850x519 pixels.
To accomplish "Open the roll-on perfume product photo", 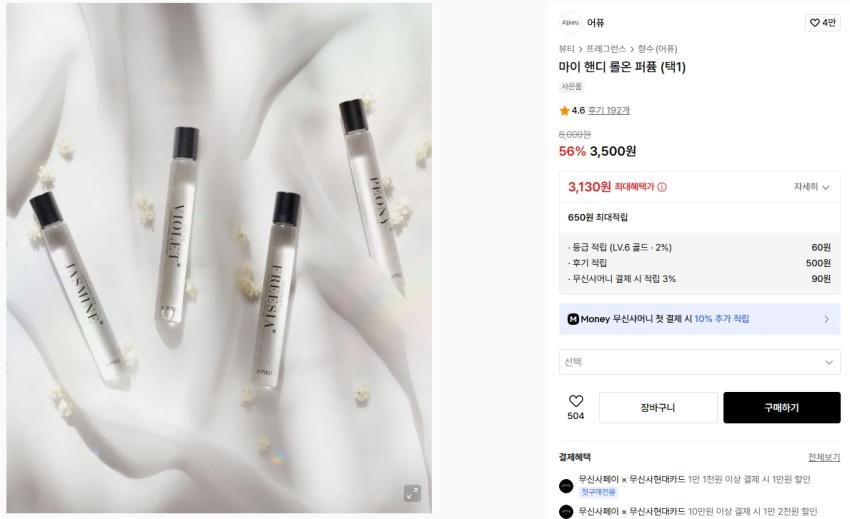I will (x=219, y=258).
